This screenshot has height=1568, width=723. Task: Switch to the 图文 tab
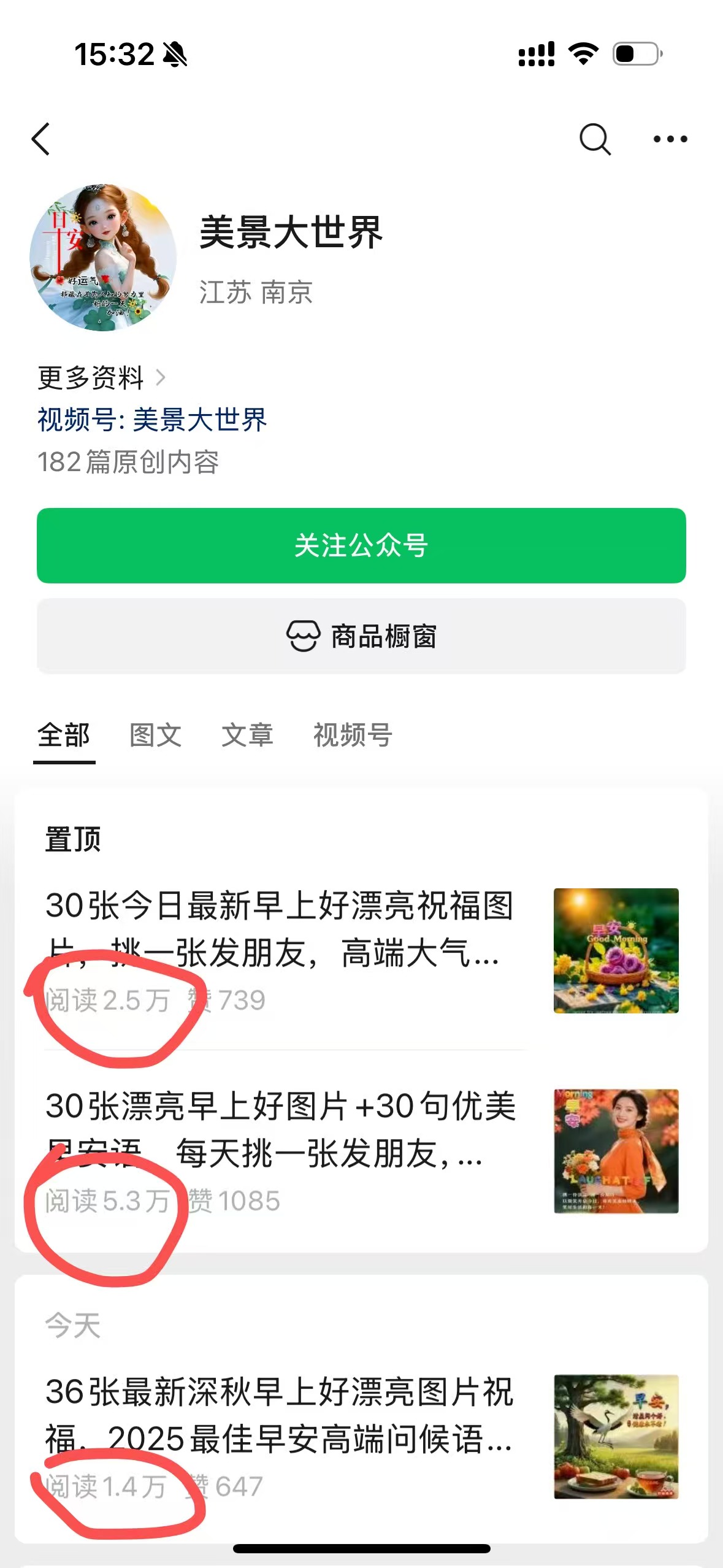pyautogui.click(x=155, y=735)
